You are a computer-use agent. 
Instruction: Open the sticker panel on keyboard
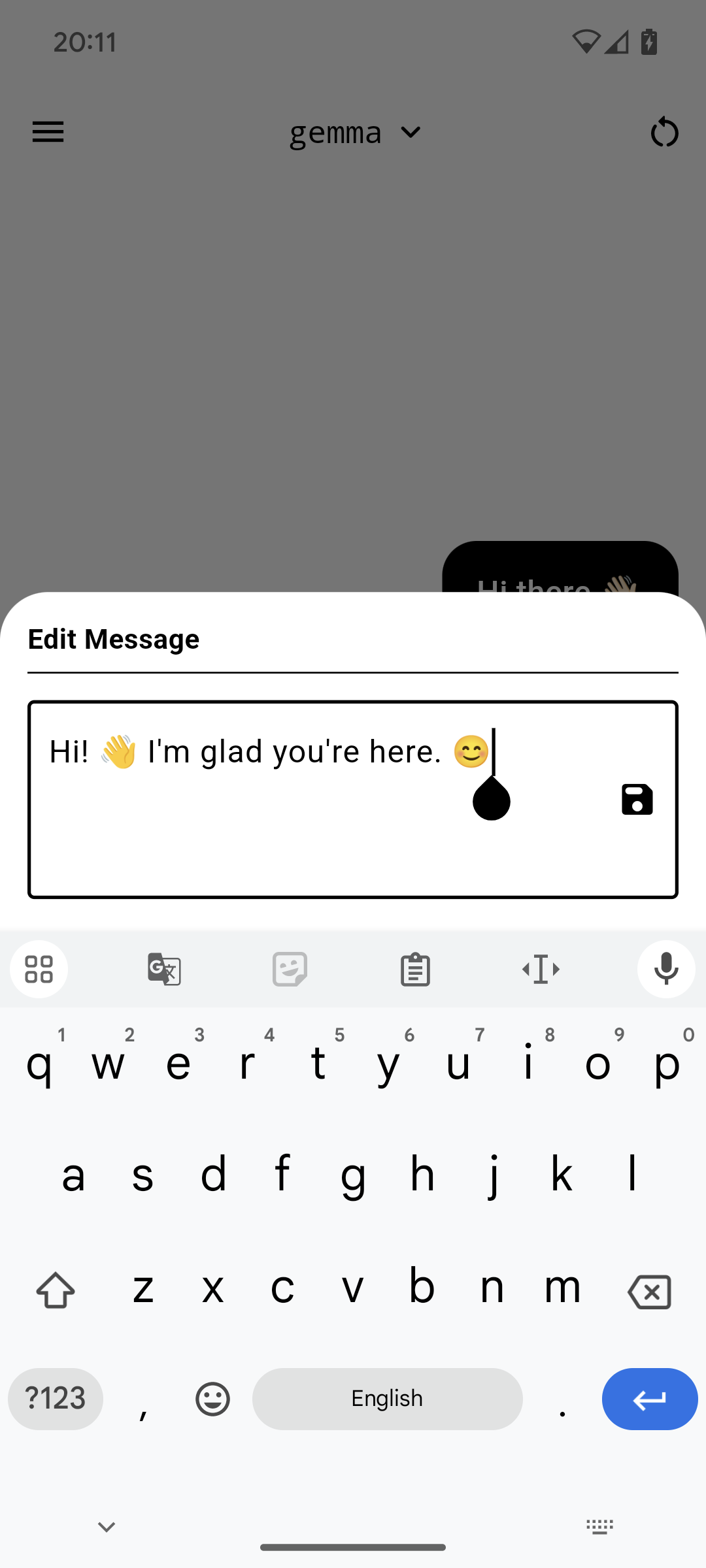tap(290, 969)
